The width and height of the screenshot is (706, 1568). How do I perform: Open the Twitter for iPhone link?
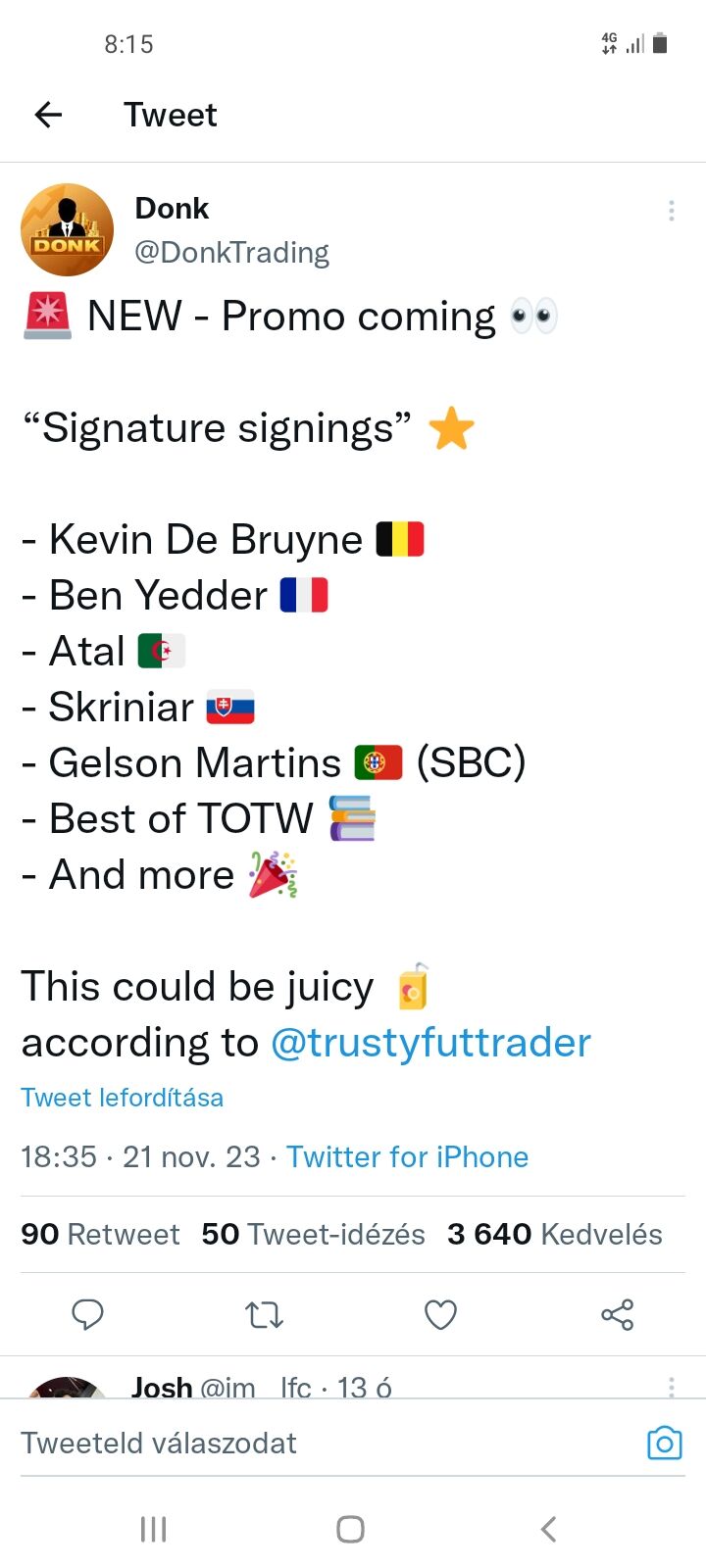pos(407,1156)
